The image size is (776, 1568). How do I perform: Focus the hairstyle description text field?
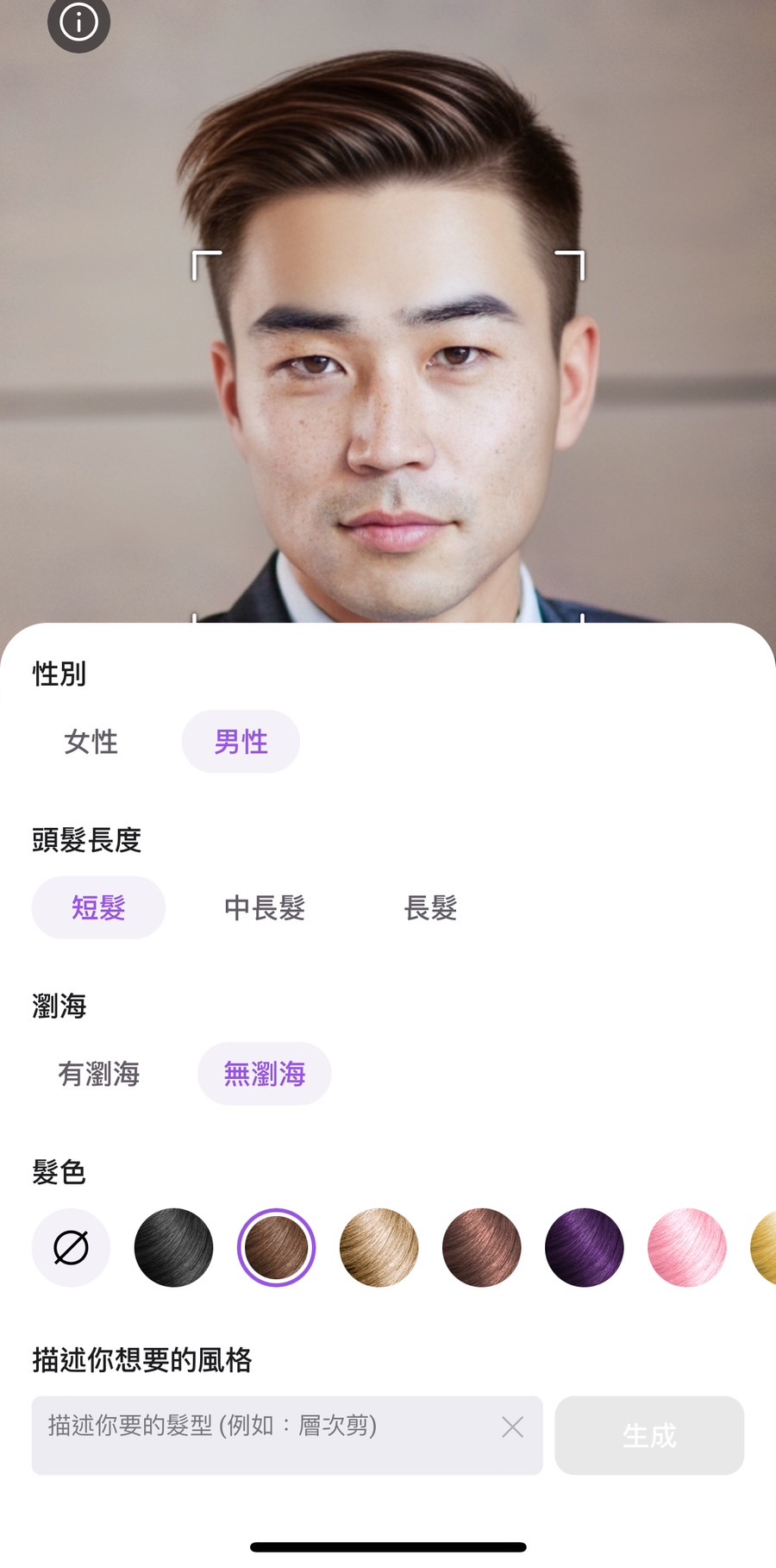[x=259, y=1435]
